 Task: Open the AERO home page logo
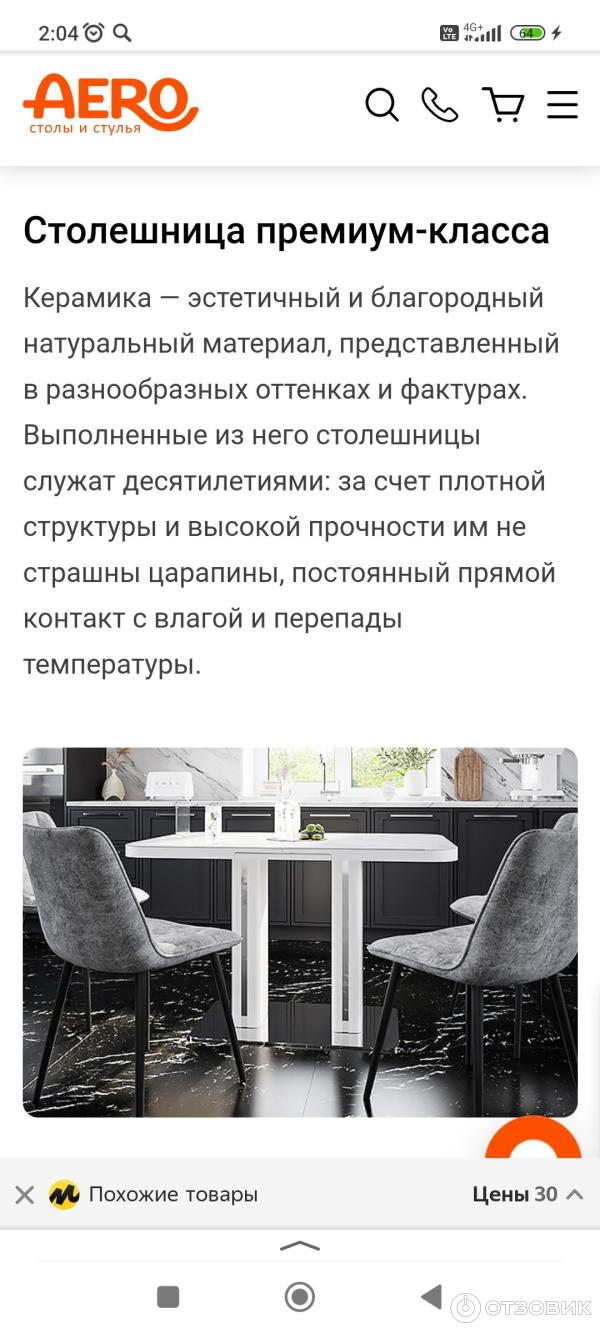[x=110, y=104]
